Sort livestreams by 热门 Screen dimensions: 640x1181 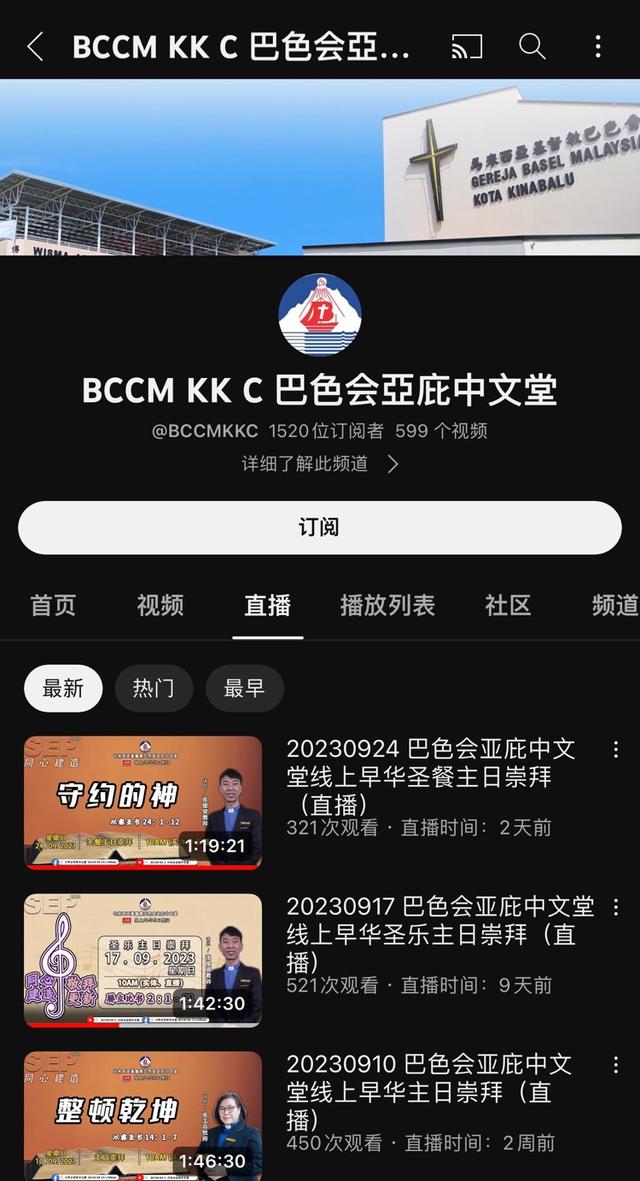(153, 688)
